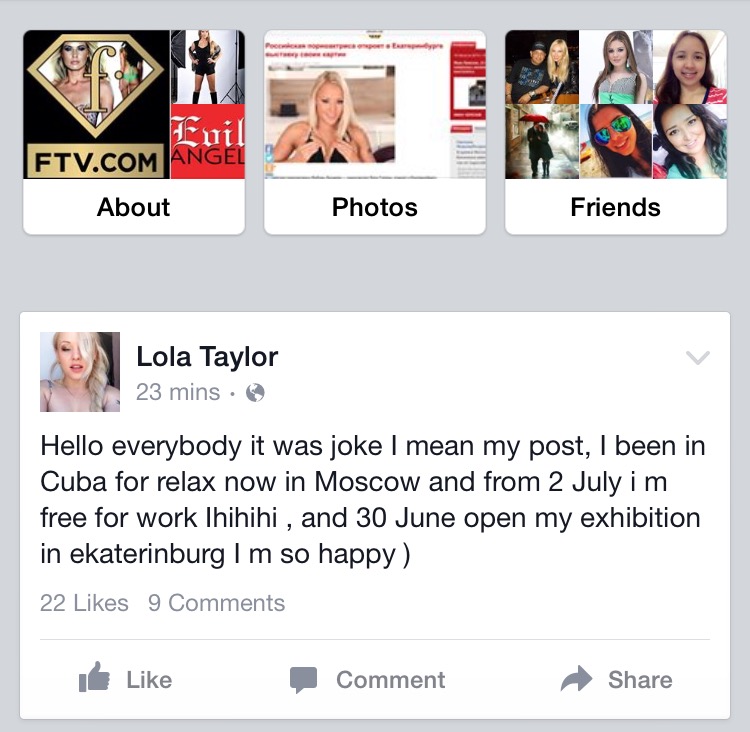This screenshot has width=750, height=732.
Task: Expand the post options chevron
Action: (x=697, y=358)
